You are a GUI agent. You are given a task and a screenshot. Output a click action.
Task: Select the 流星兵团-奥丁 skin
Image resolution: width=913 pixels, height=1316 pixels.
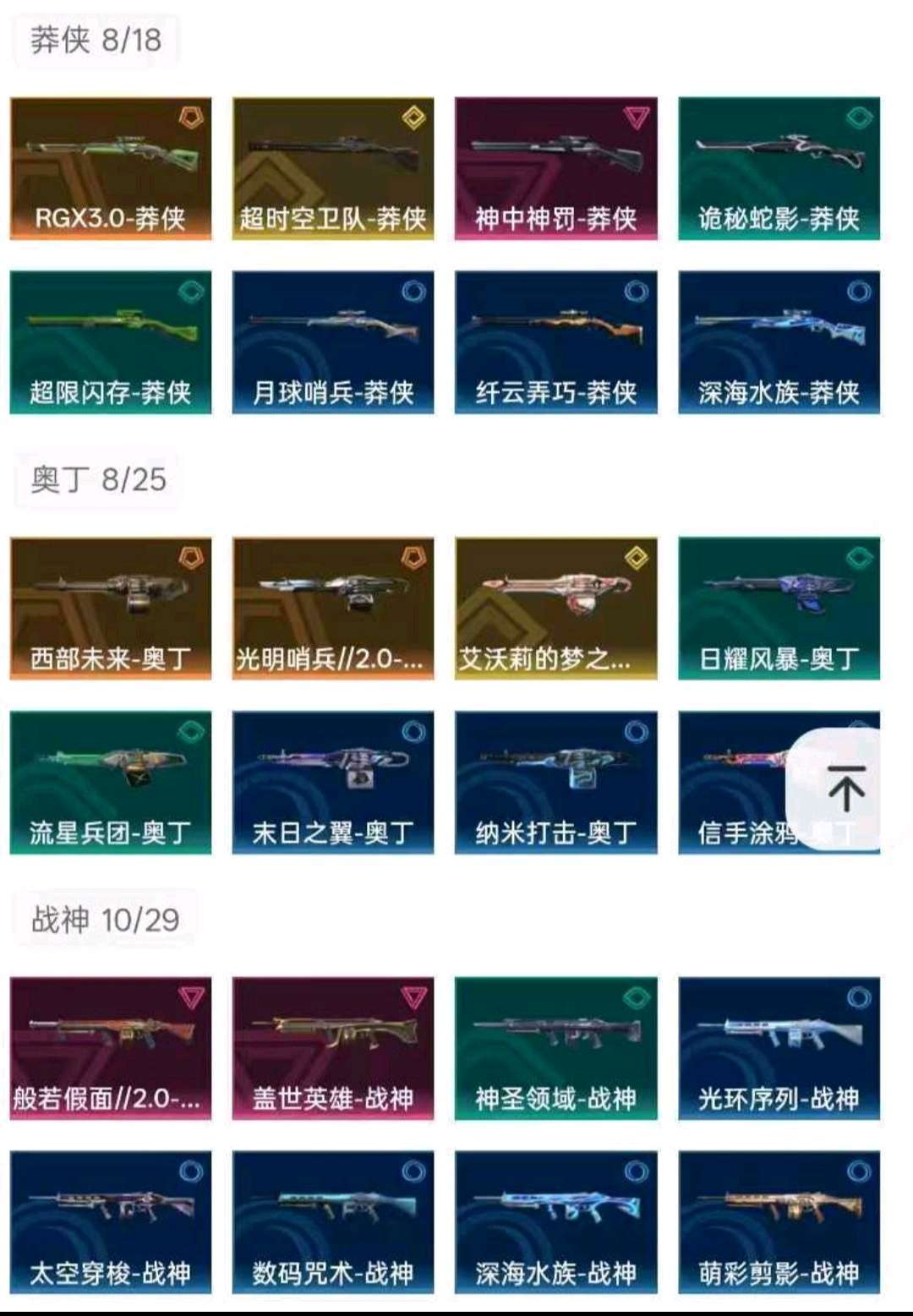[111, 782]
